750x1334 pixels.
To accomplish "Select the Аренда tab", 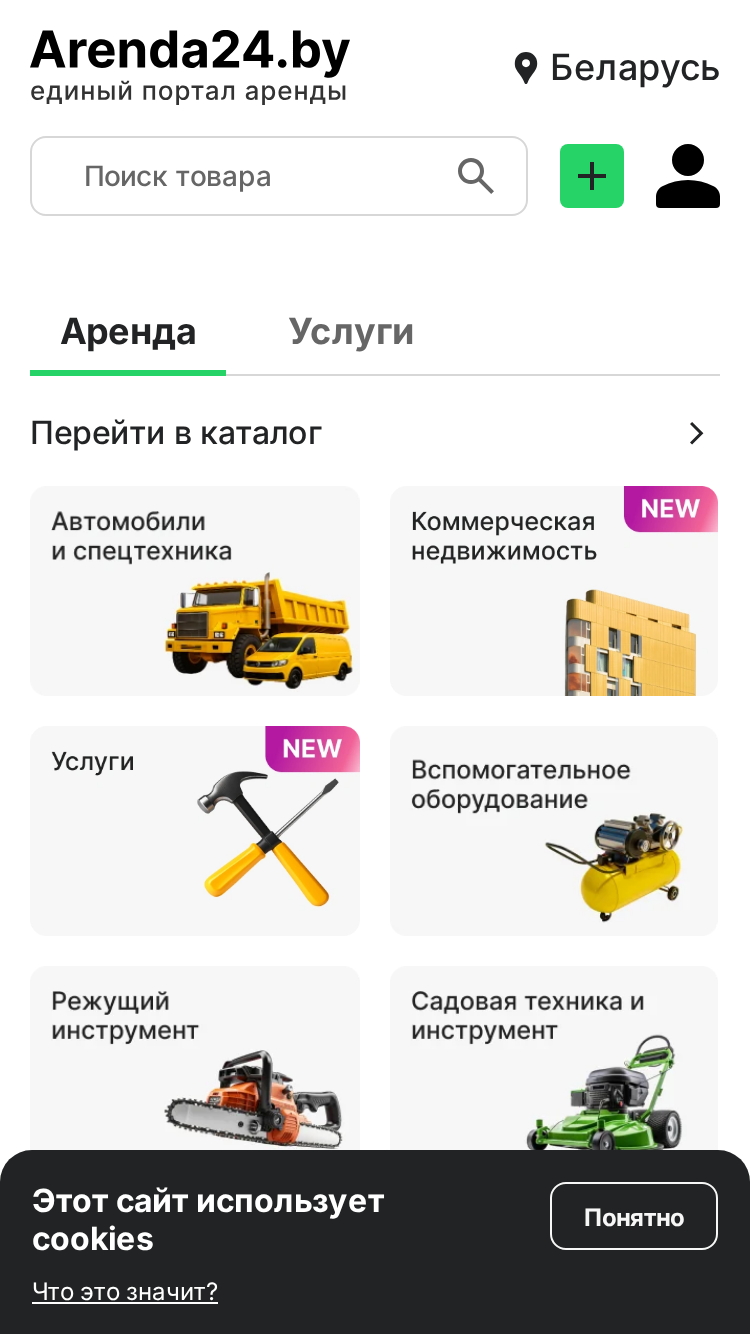I will coord(128,332).
